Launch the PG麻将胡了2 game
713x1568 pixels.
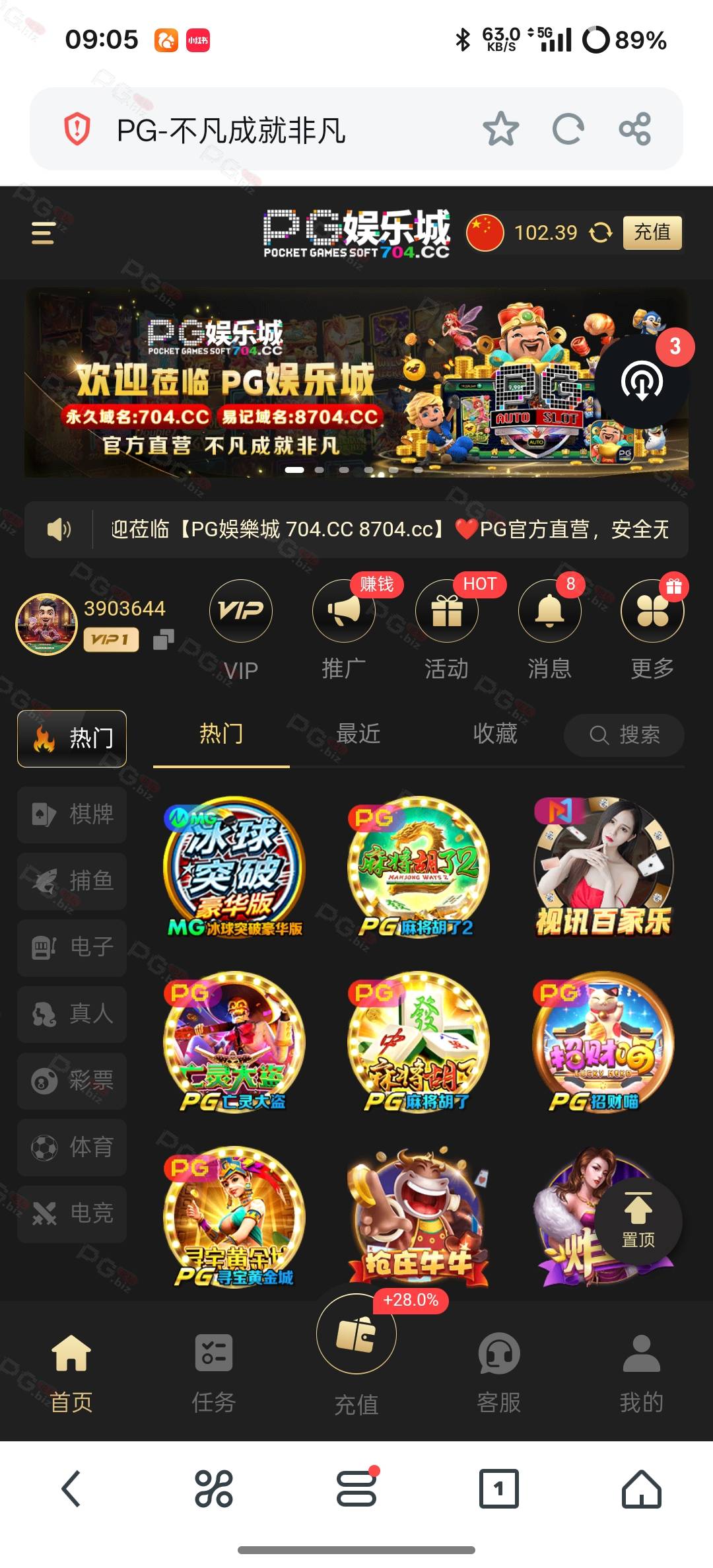(418, 867)
